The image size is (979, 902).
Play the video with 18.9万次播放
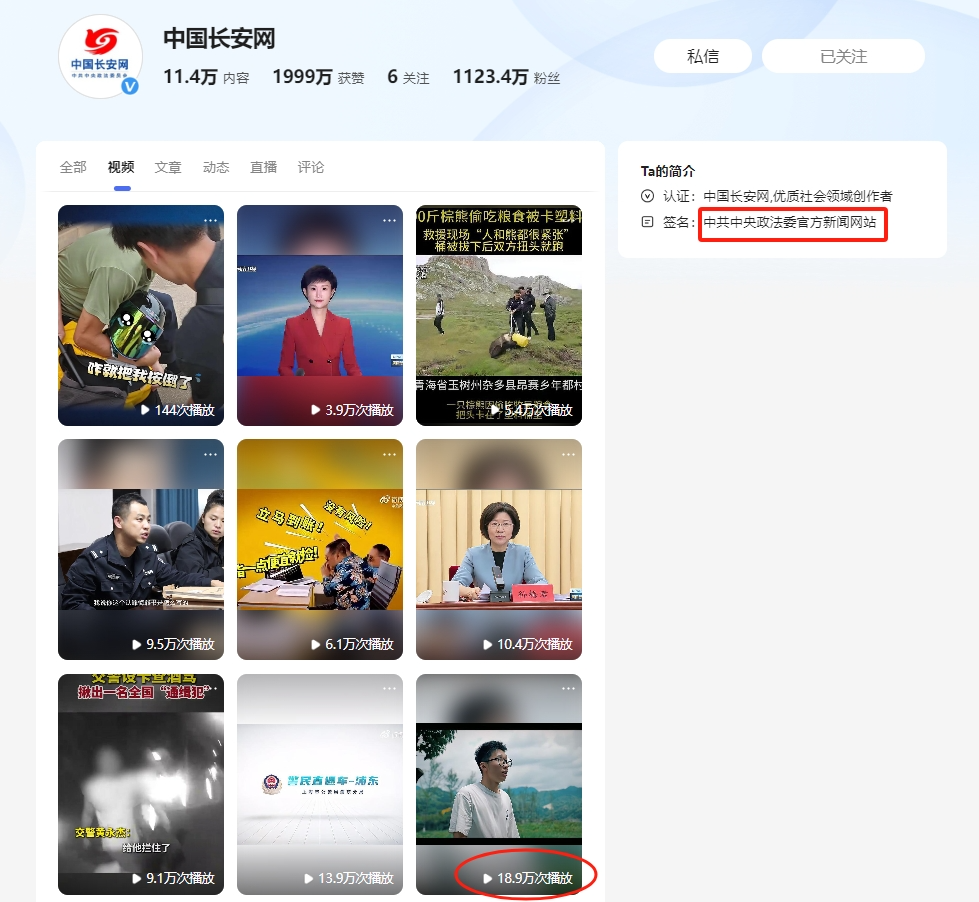pyautogui.click(x=499, y=785)
